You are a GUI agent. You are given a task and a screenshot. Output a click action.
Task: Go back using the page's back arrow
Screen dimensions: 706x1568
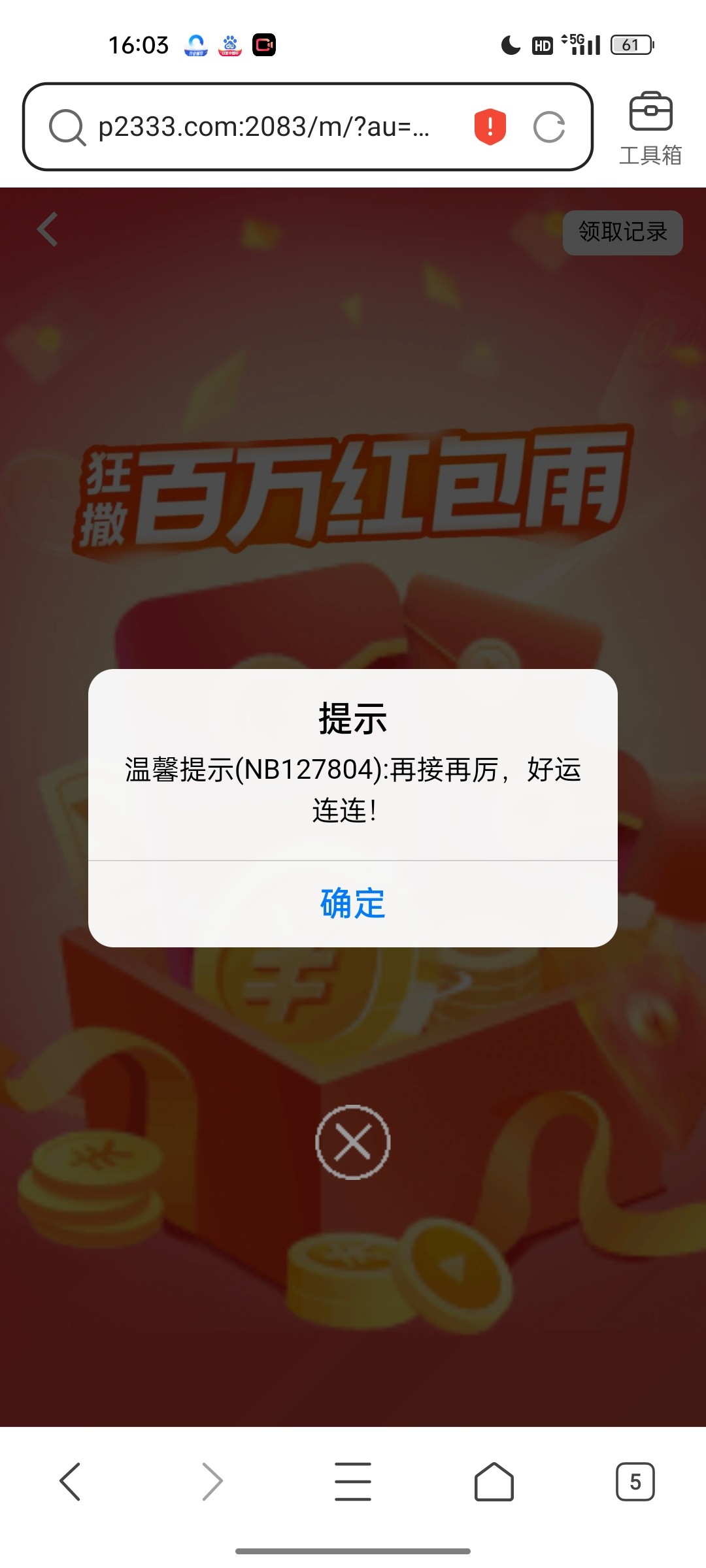coord(48,229)
